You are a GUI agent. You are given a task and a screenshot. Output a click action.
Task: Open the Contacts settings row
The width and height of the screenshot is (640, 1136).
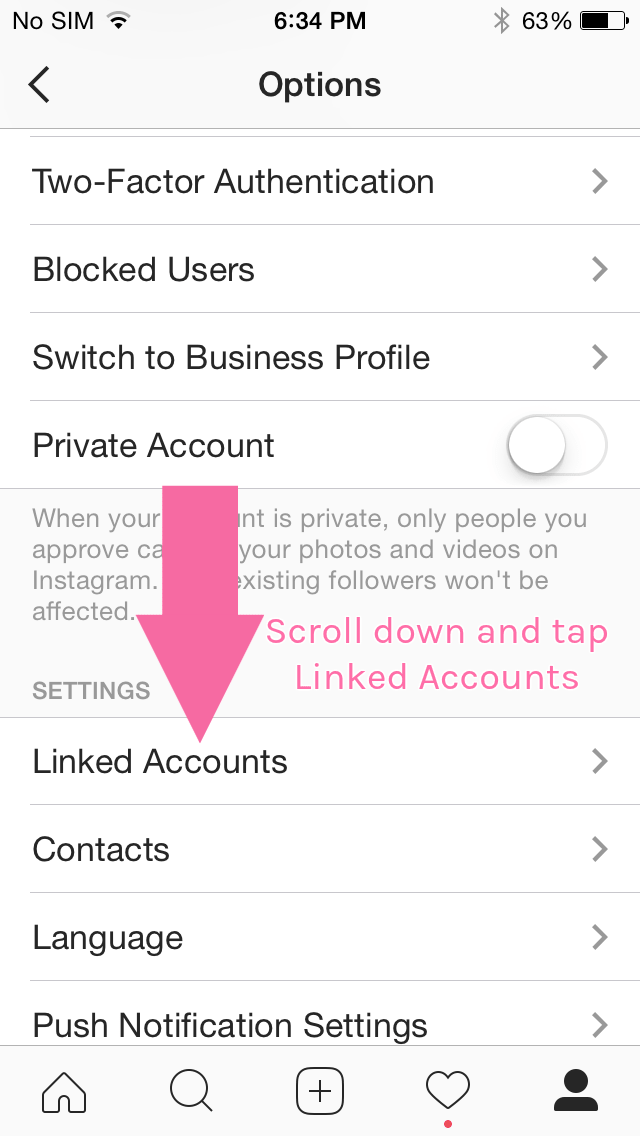tap(320, 850)
